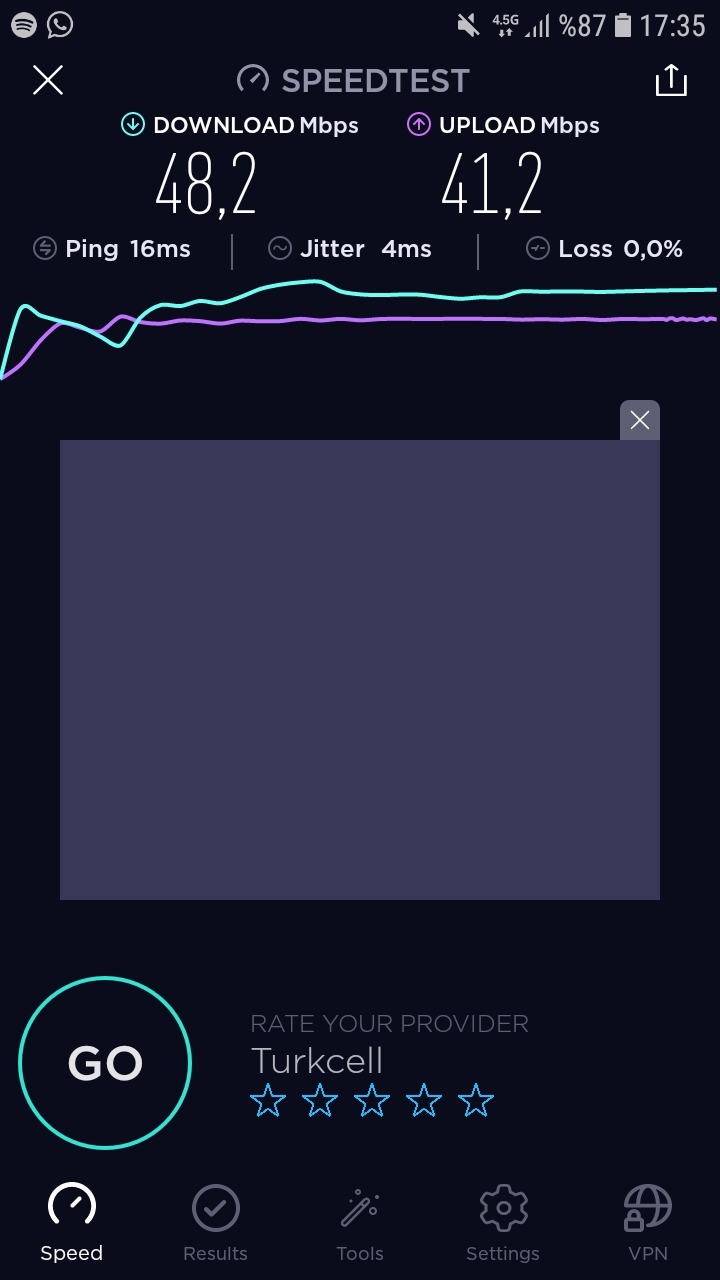Open the Tools tab
This screenshot has height=1280, width=720.
pos(360,1224)
